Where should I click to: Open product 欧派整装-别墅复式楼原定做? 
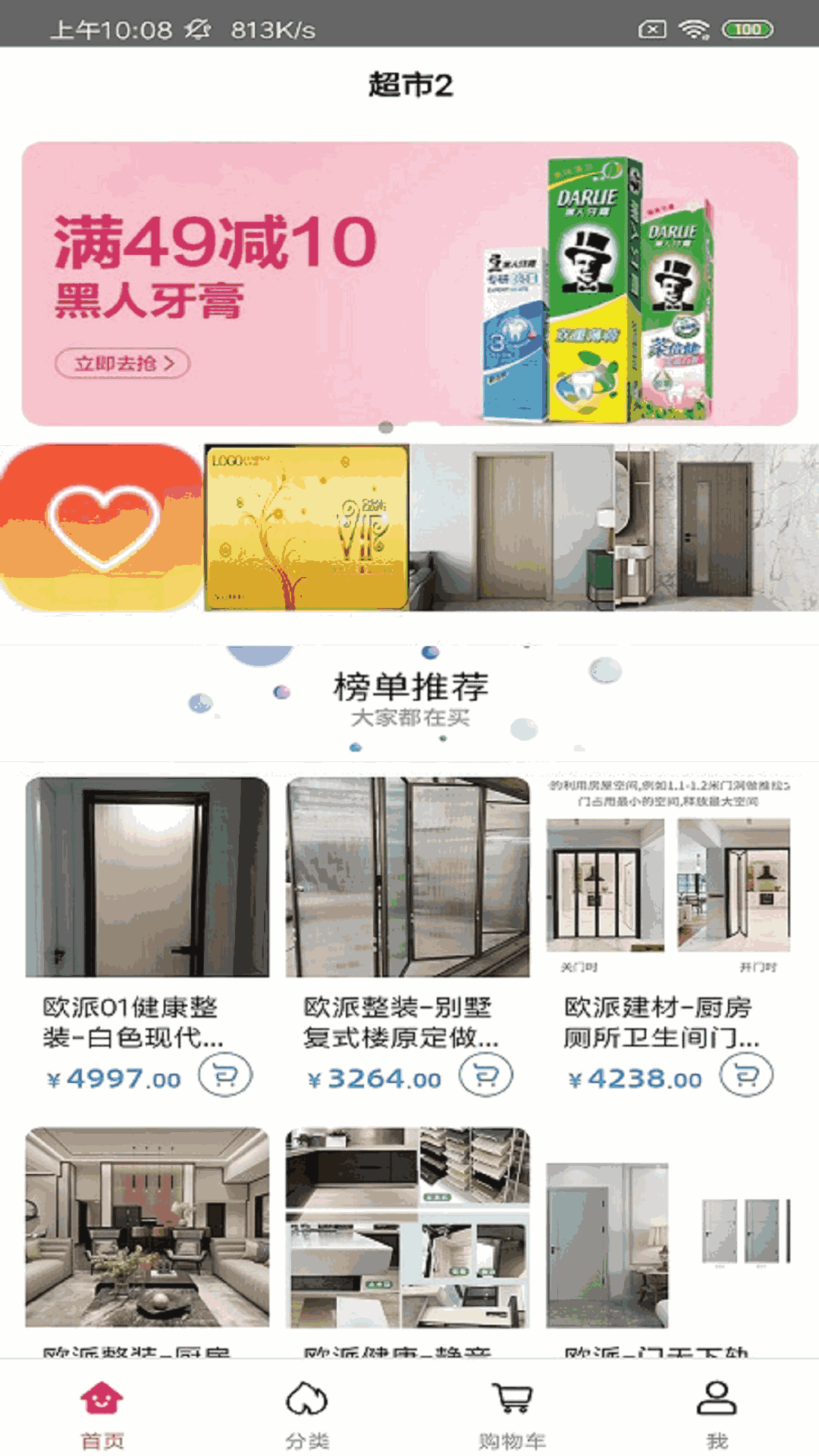point(407,877)
